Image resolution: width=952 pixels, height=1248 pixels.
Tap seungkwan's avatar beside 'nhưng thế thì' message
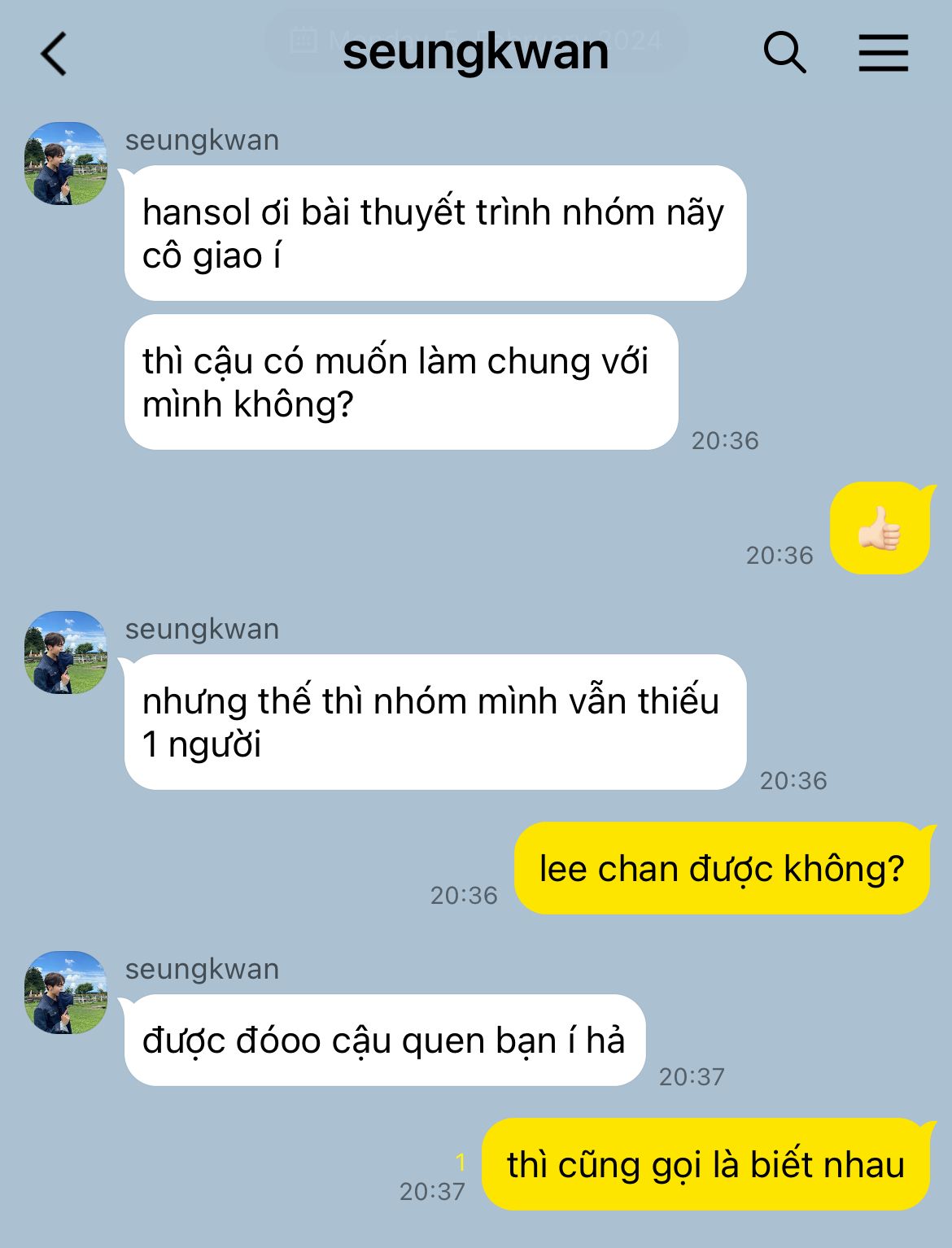(66, 652)
